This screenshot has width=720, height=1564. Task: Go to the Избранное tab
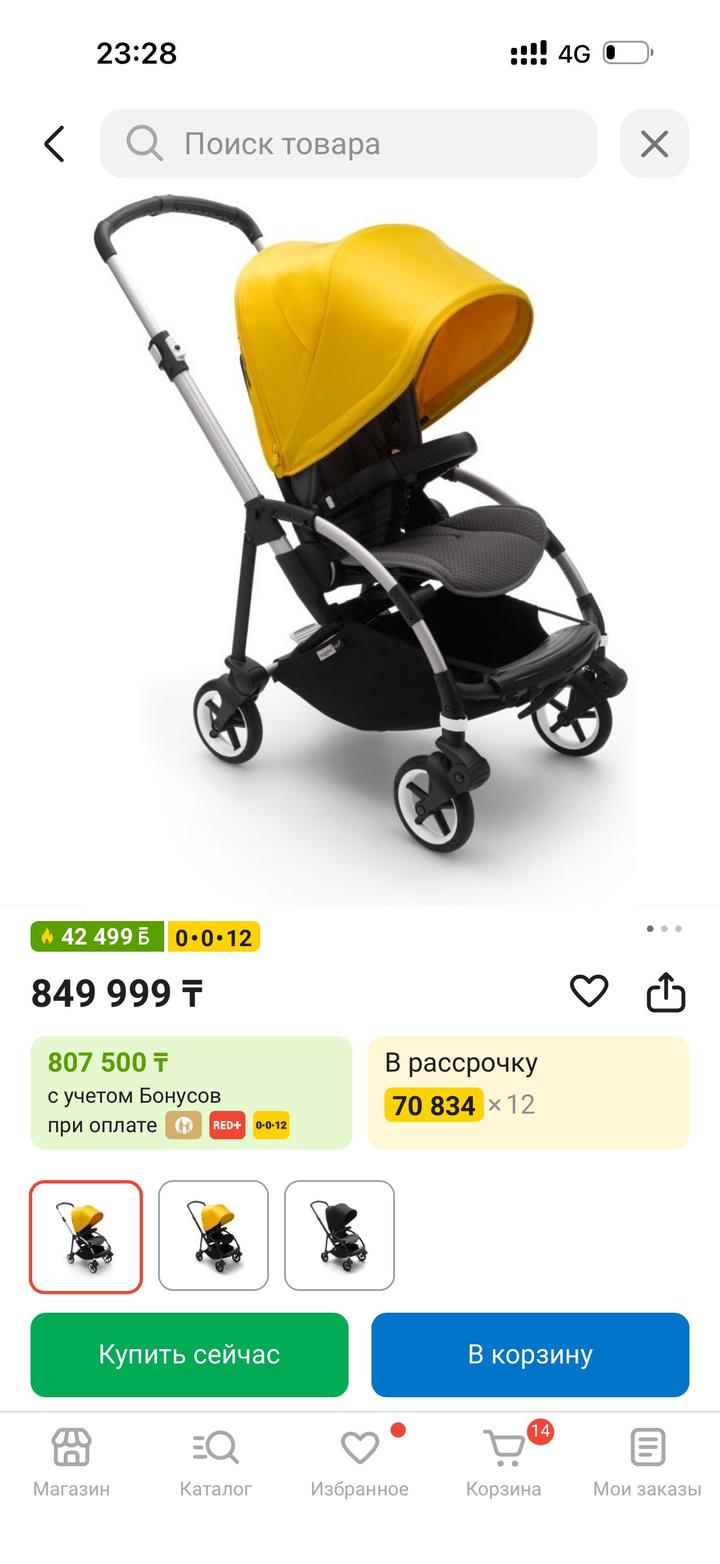(x=359, y=1461)
